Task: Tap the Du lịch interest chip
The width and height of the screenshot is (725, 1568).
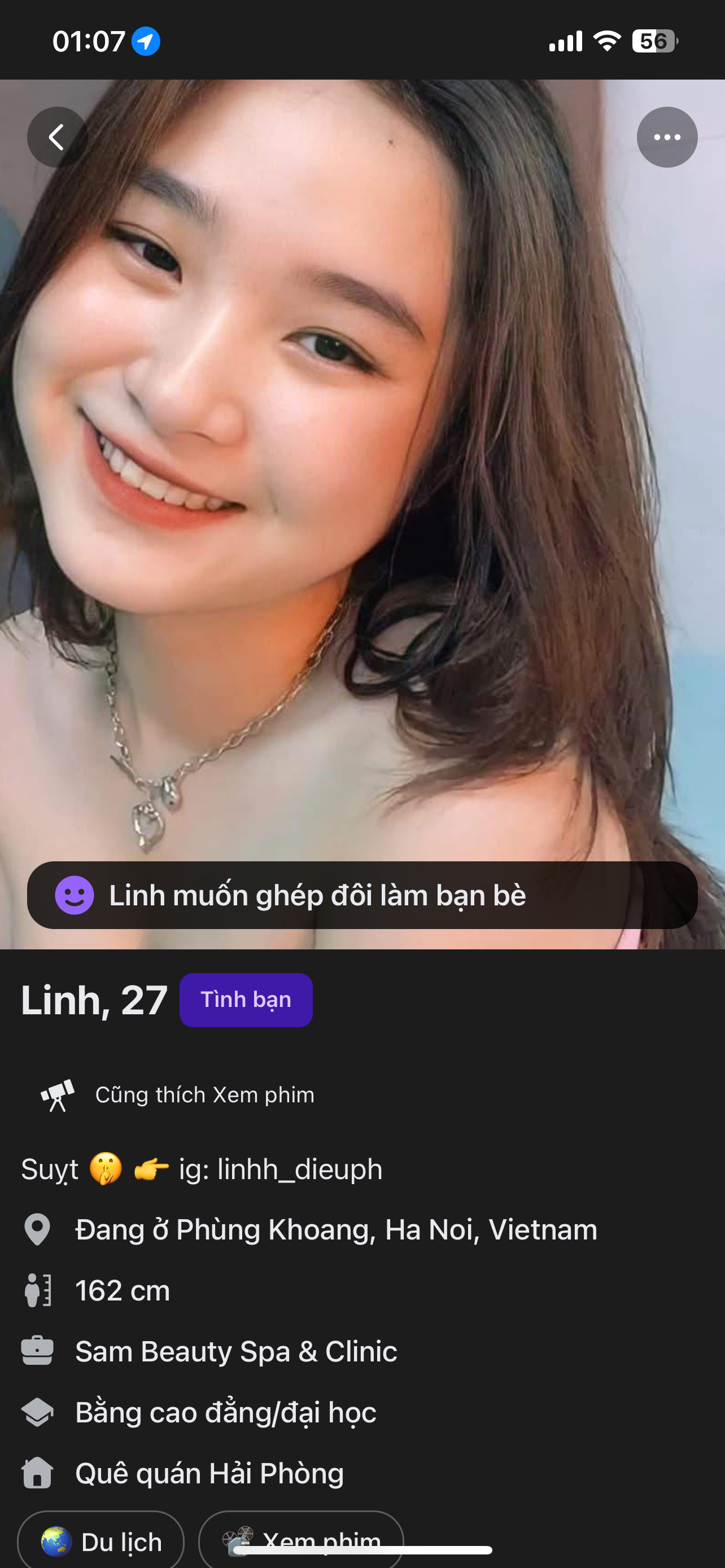Action: (x=101, y=1541)
